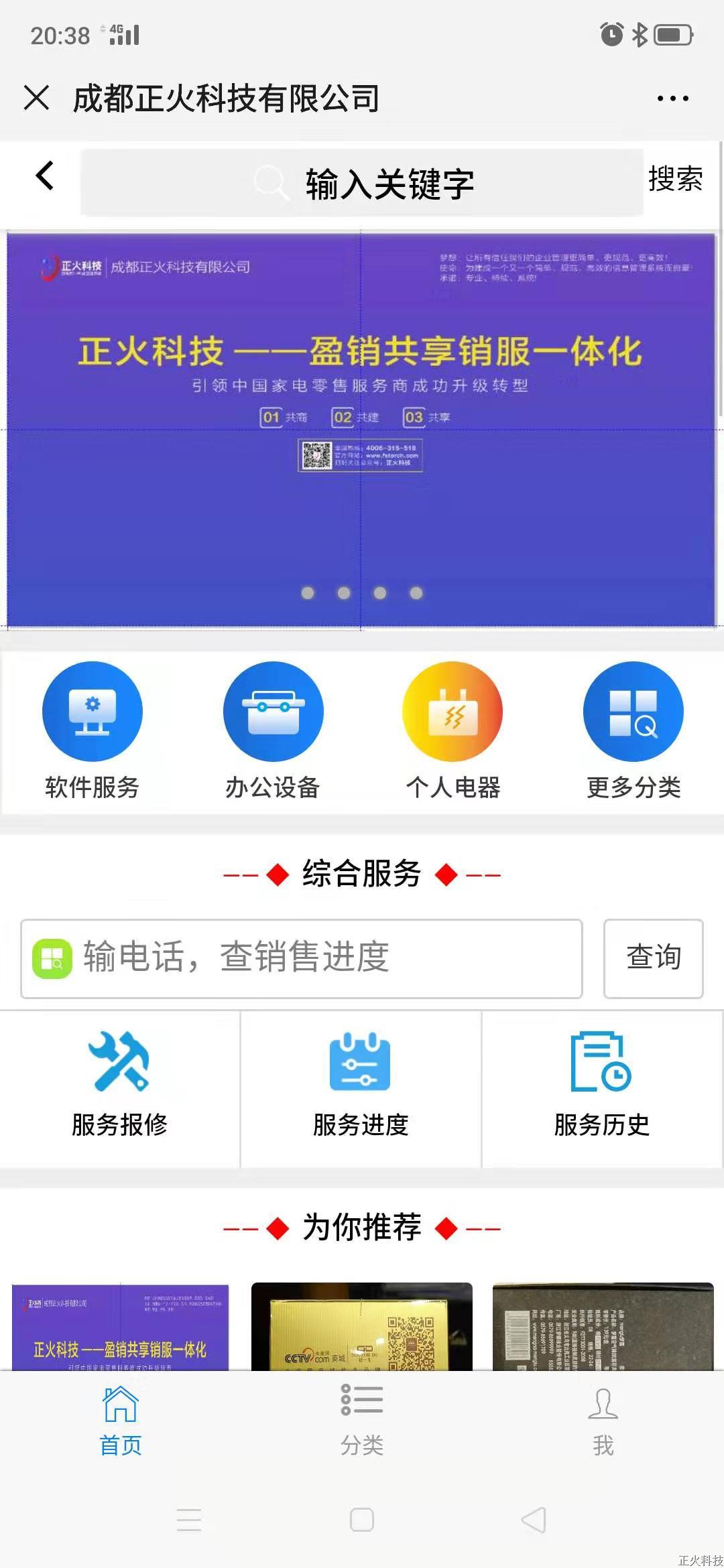View 更多分类

click(x=633, y=730)
